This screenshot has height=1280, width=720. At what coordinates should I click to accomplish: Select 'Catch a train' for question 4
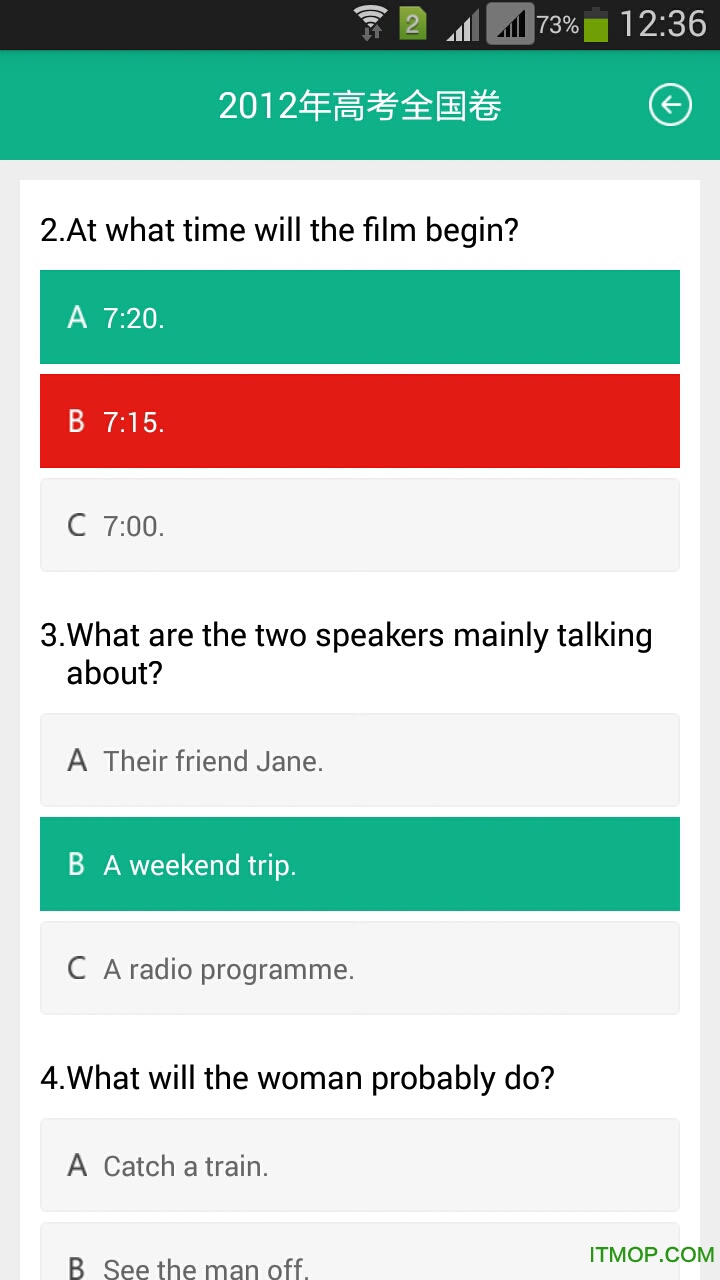pyautogui.click(x=360, y=1165)
